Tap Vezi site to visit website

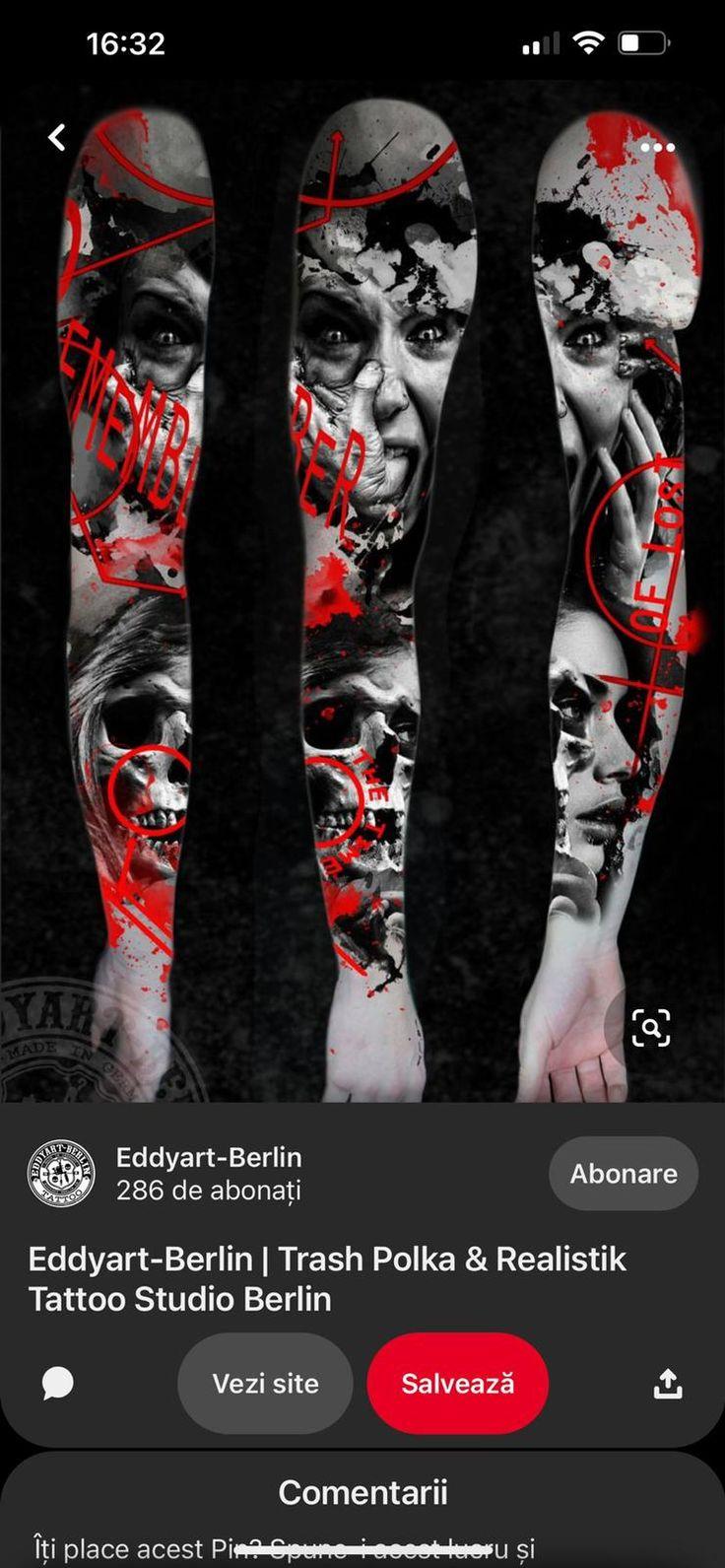(x=265, y=1383)
